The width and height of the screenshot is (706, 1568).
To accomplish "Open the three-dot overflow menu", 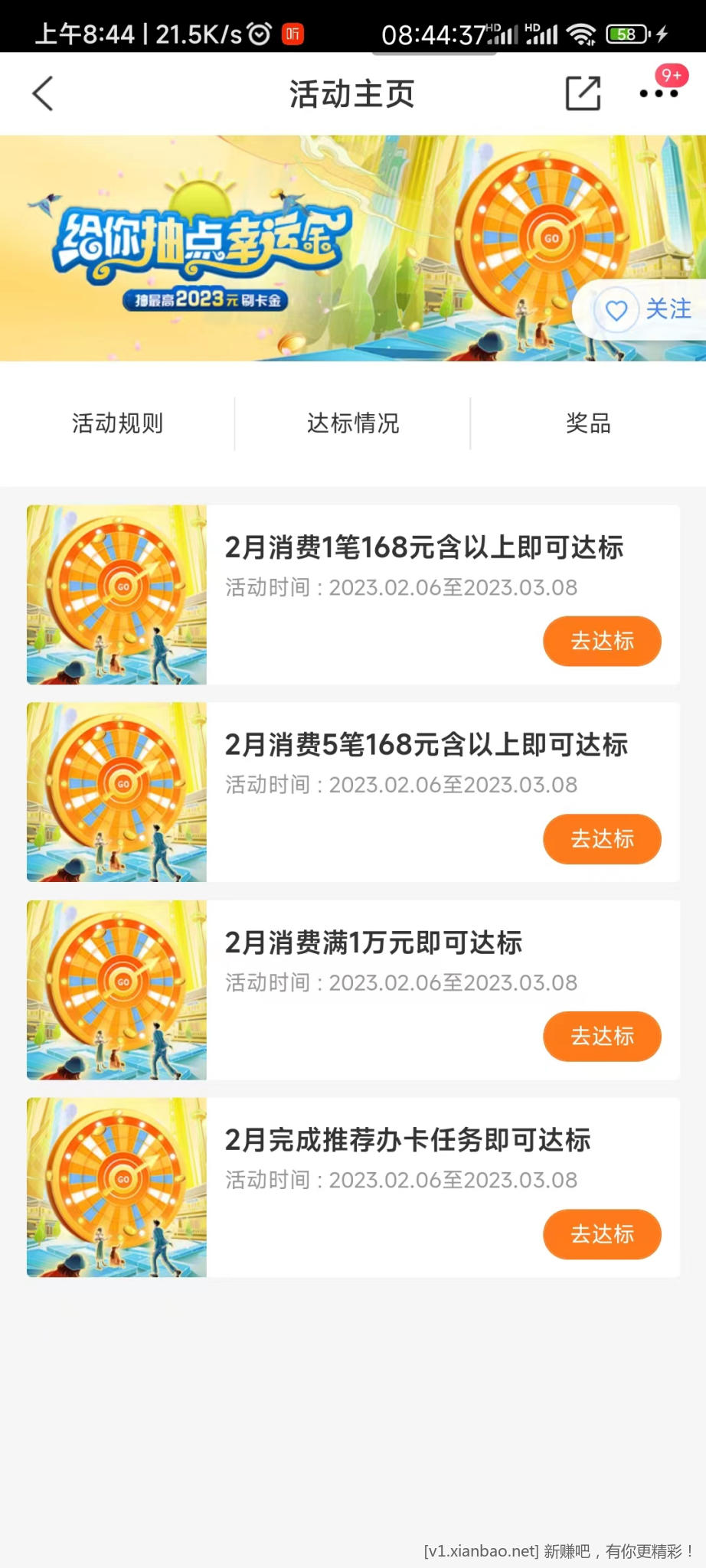I will coord(659,94).
